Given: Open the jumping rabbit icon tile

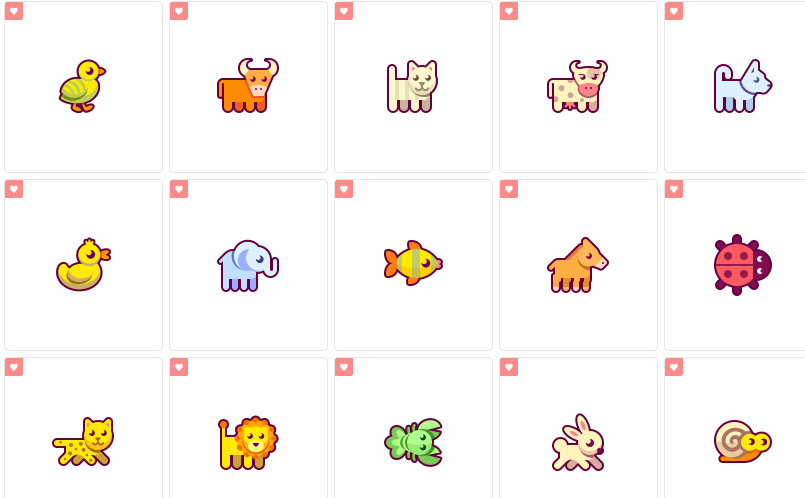Looking at the screenshot, I should tap(577, 441).
